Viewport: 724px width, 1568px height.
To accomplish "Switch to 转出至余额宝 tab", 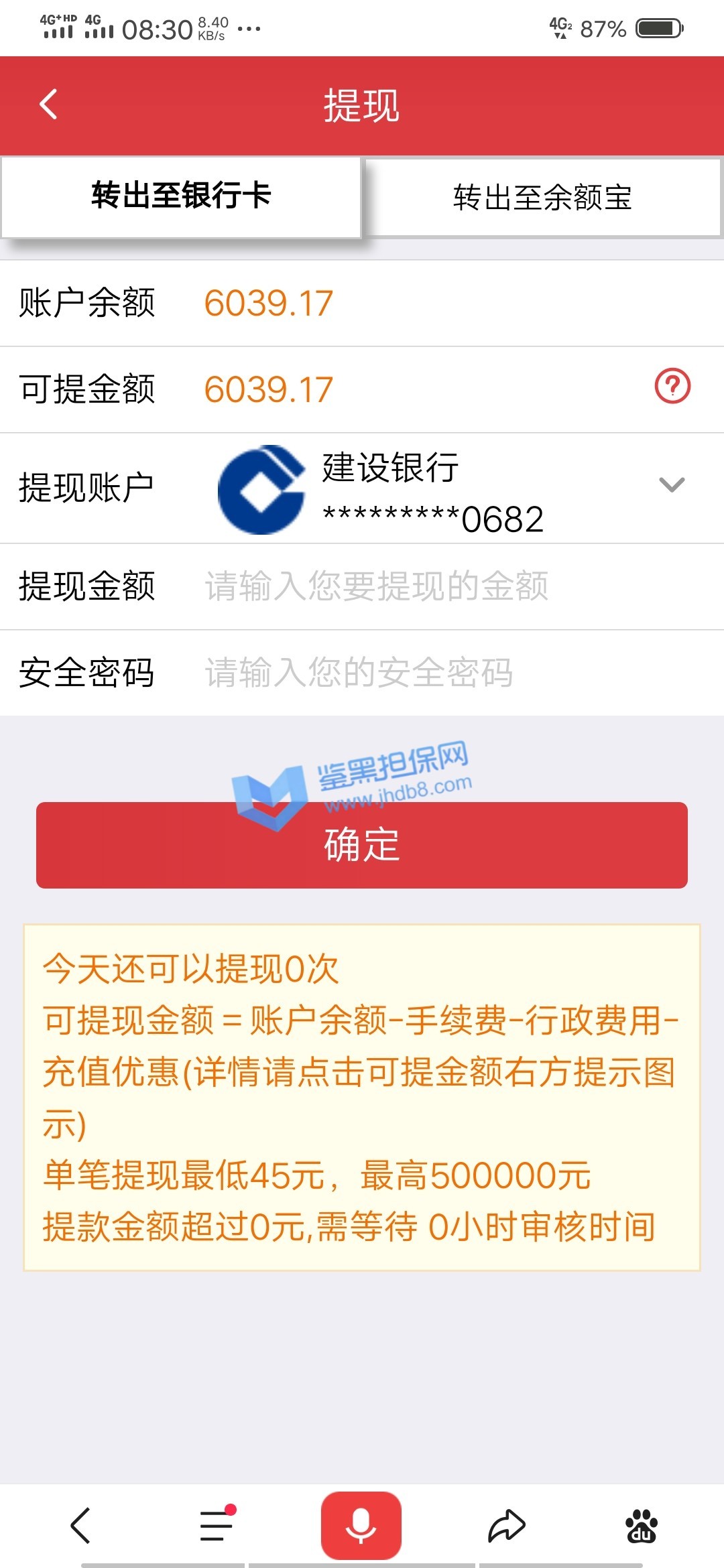I will click(542, 197).
